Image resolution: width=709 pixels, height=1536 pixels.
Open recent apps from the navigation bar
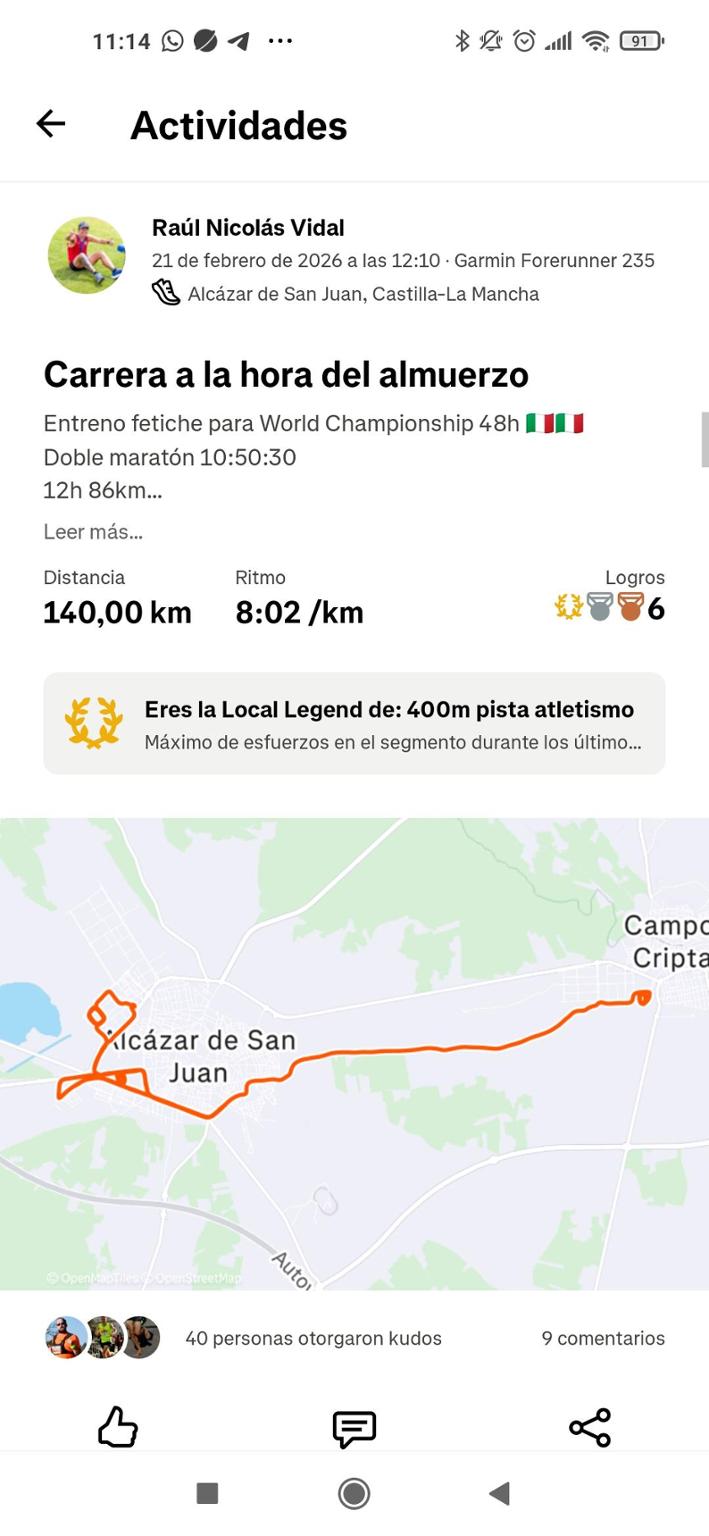207,1493
